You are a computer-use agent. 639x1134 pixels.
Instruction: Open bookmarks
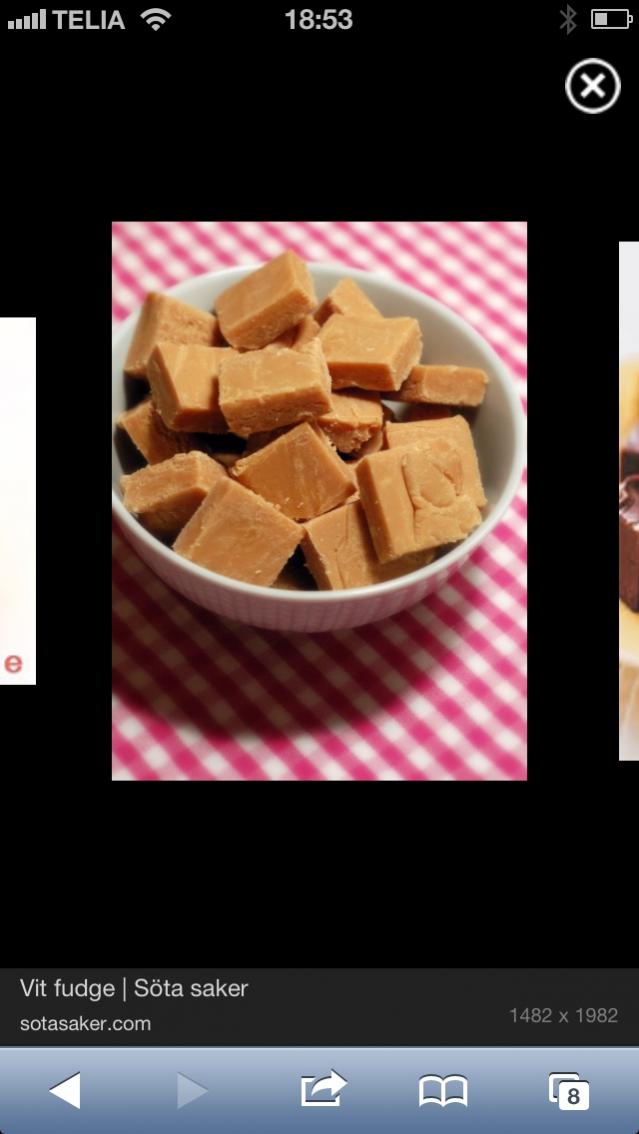tap(443, 1090)
